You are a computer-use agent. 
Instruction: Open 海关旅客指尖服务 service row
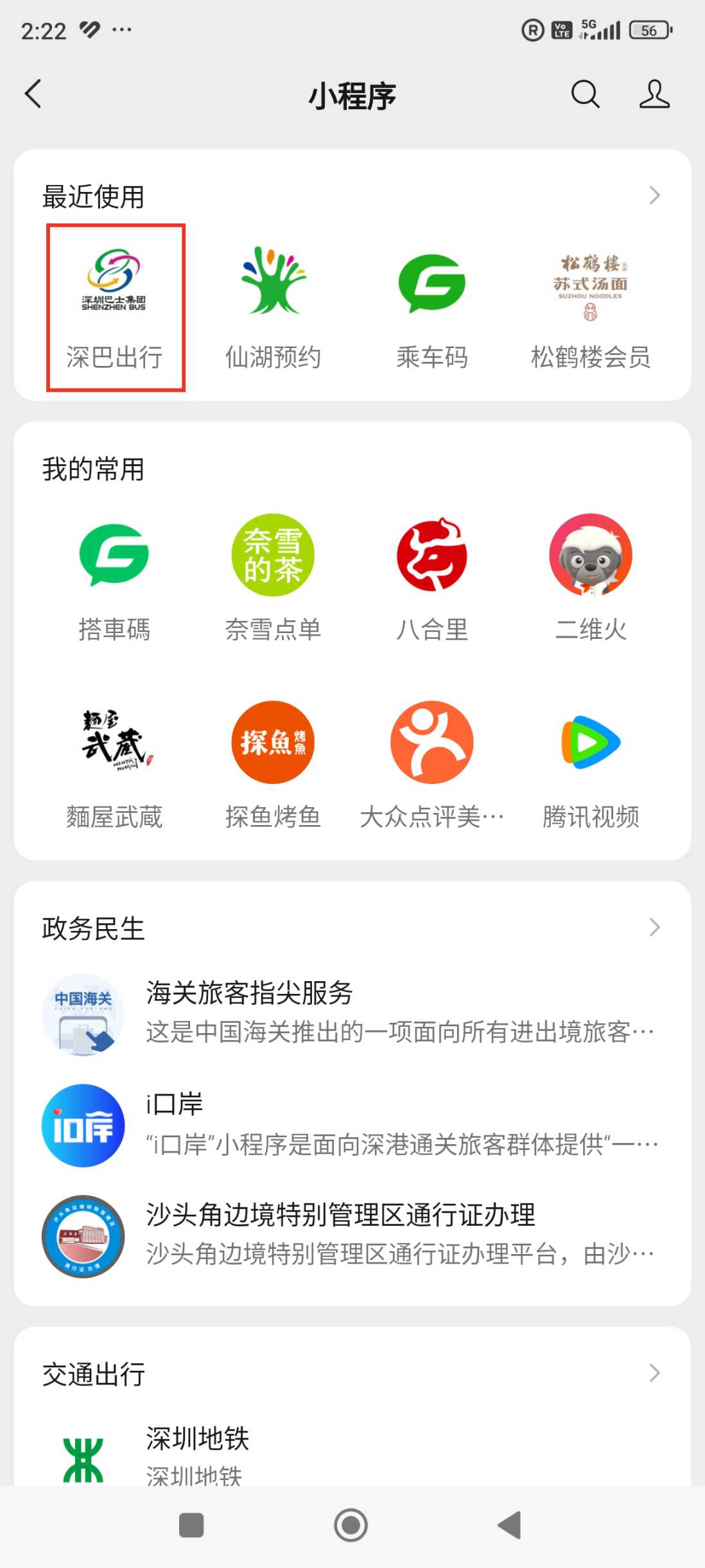tap(352, 1015)
